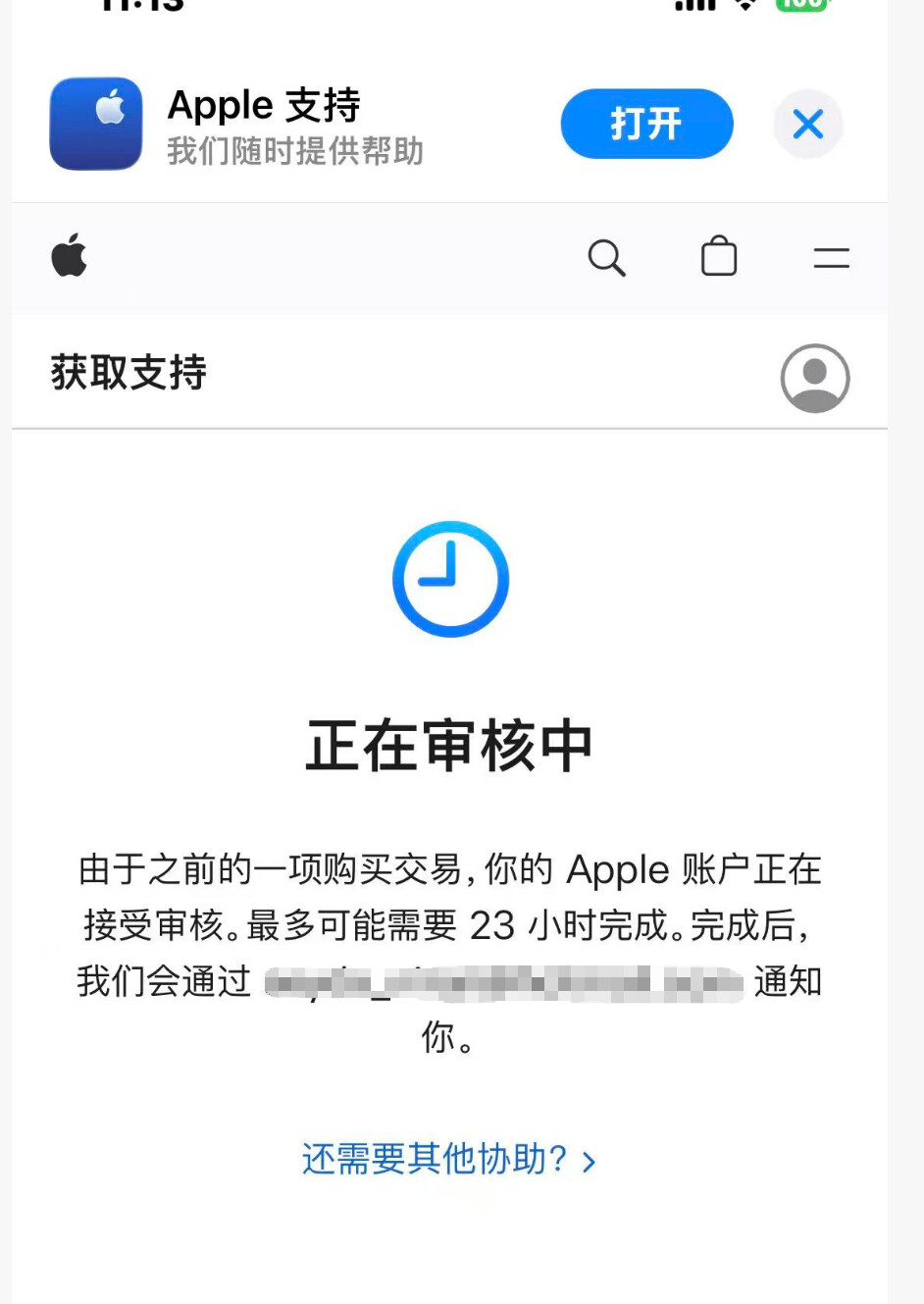Dismiss the Apple 支持 app banner

(x=807, y=125)
